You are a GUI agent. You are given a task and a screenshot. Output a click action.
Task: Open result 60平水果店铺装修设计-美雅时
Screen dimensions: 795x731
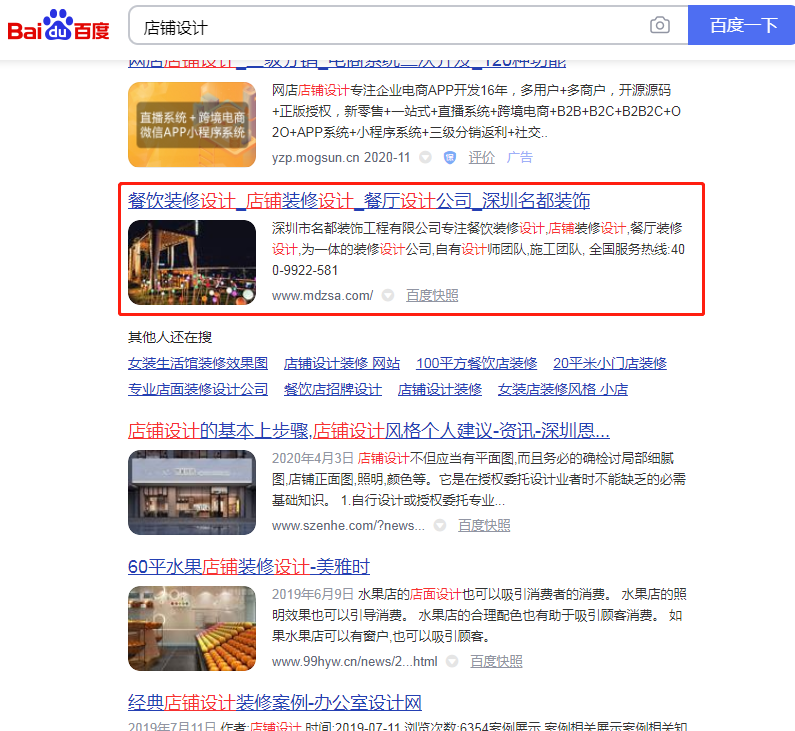249,567
